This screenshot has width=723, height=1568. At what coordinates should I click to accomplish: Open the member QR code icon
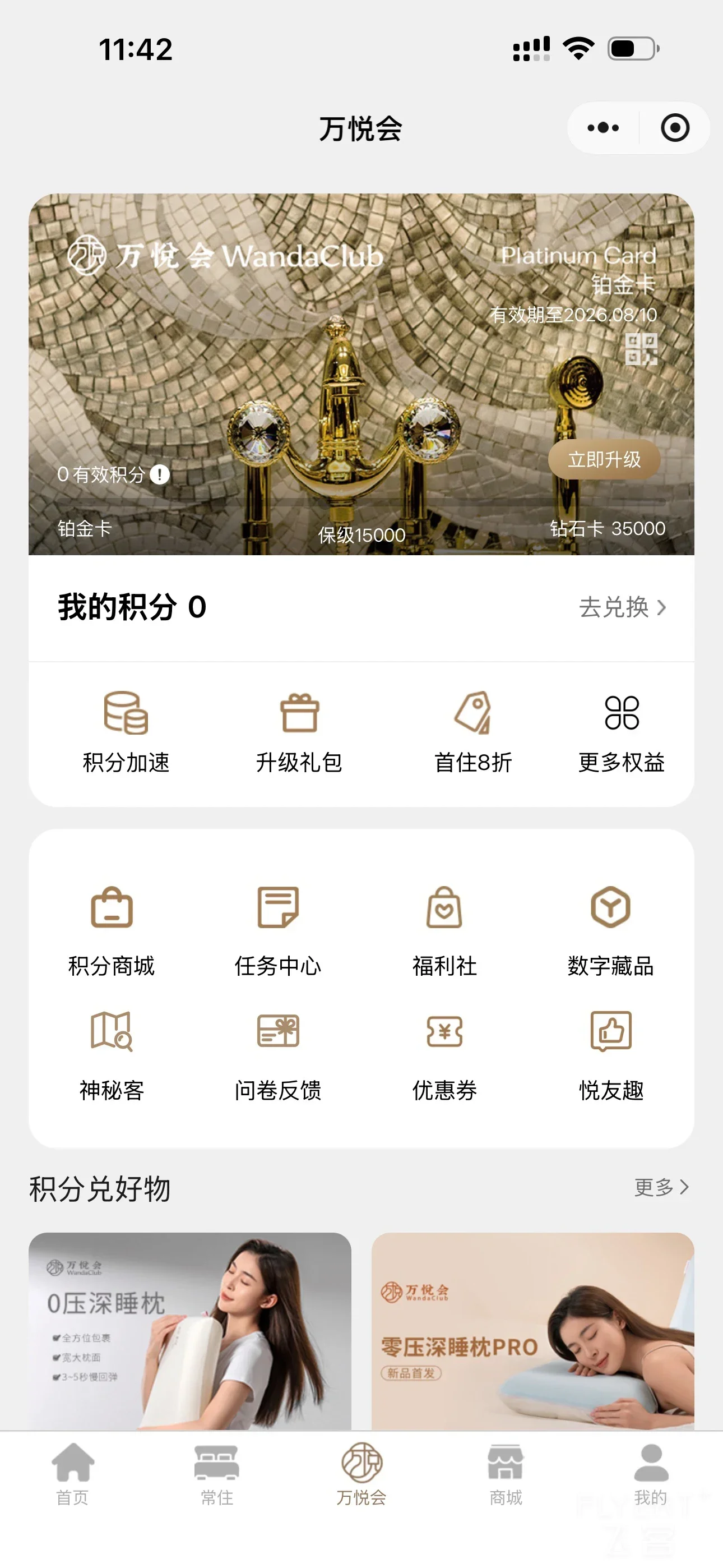[x=641, y=349]
